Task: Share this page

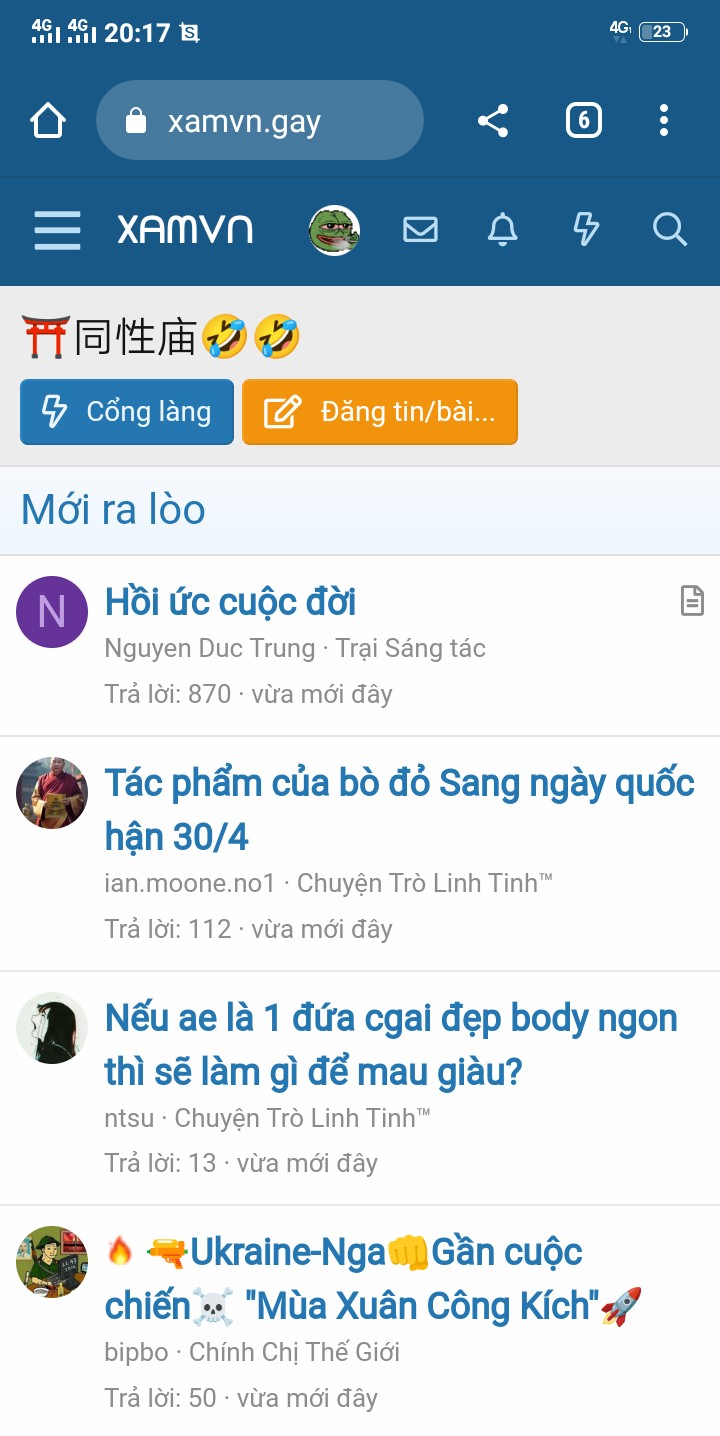Action: 493,121
